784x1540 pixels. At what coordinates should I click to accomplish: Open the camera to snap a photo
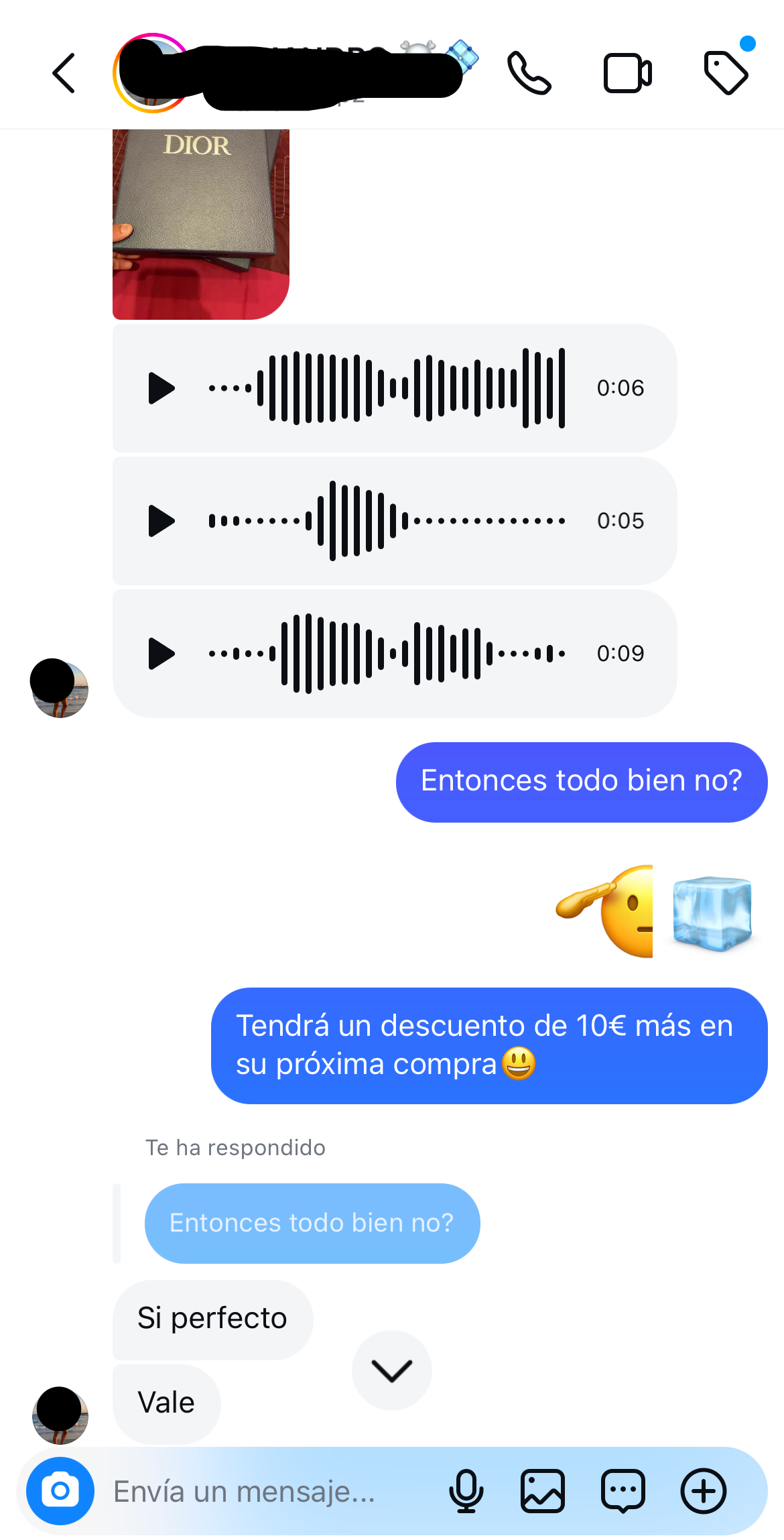tap(59, 1491)
